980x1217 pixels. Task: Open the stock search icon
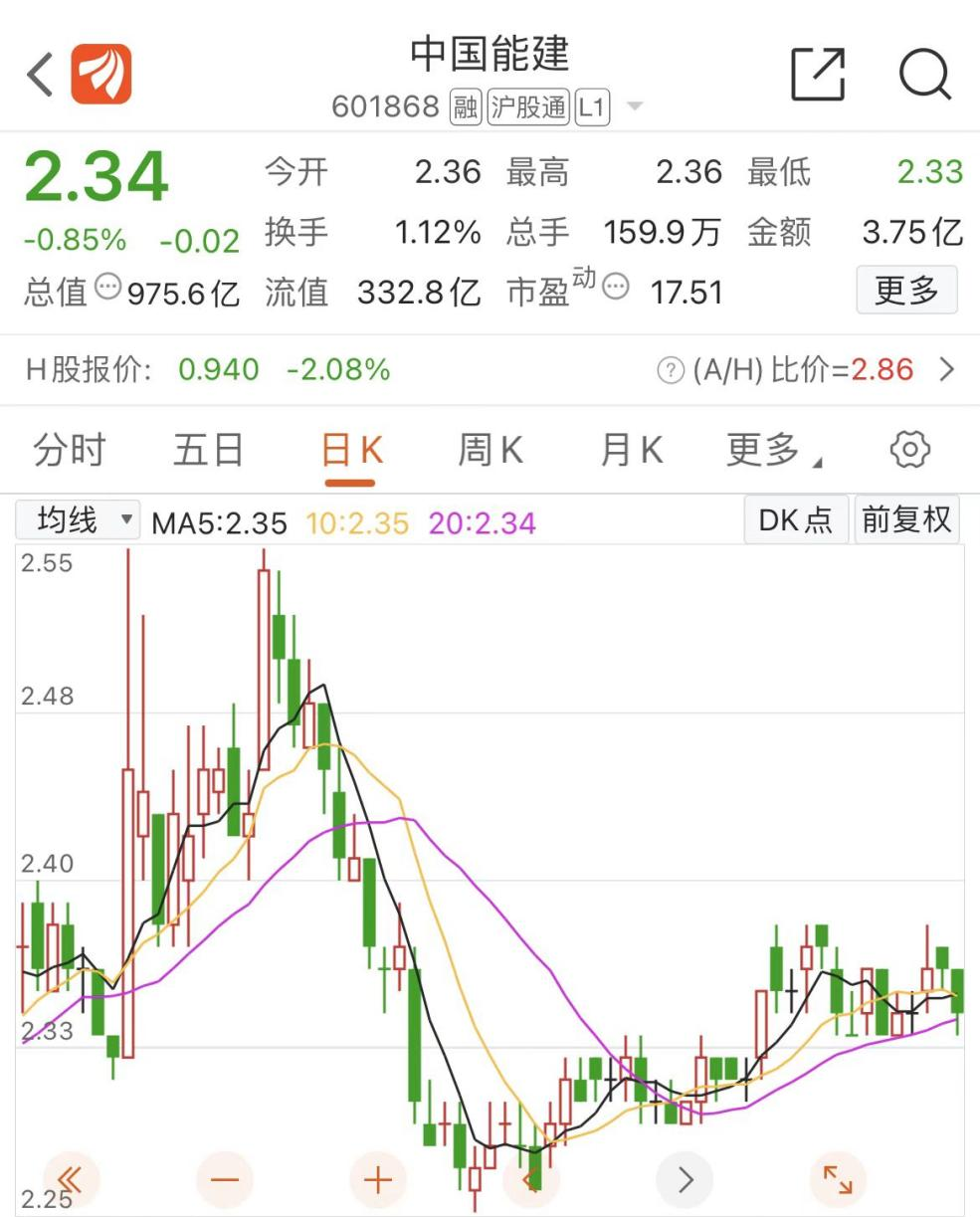(x=924, y=74)
